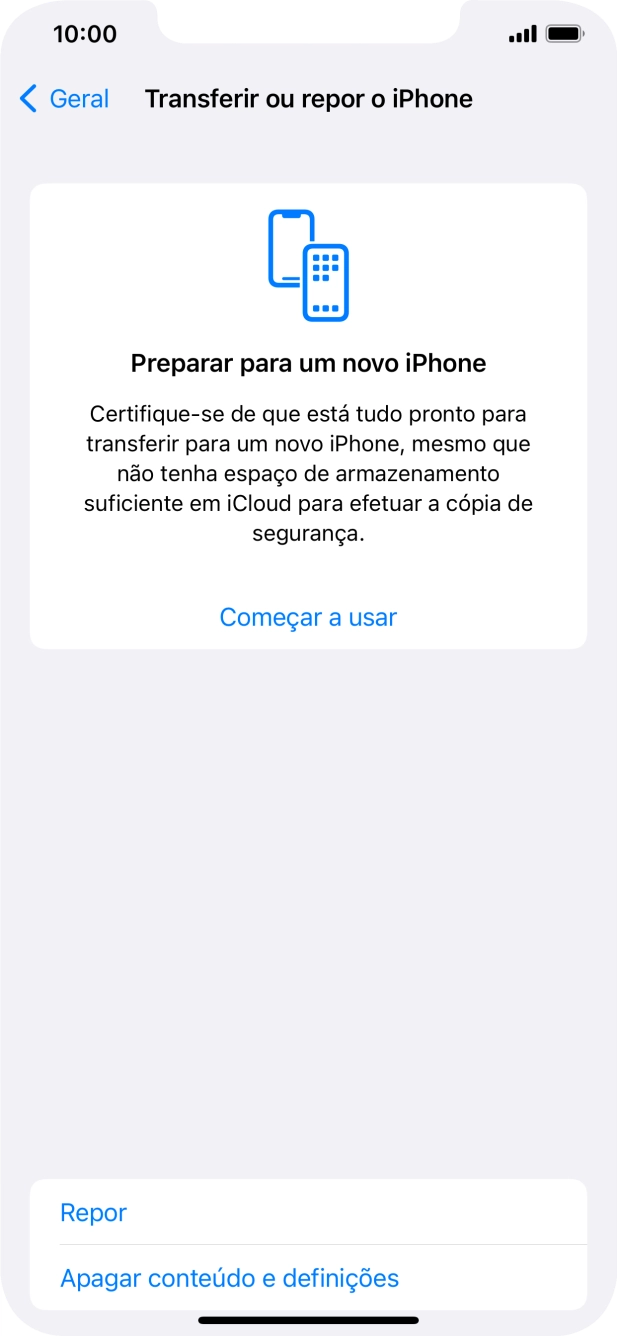Open the Repor options
617x1336 pixels.
(x=94, y=1213)
